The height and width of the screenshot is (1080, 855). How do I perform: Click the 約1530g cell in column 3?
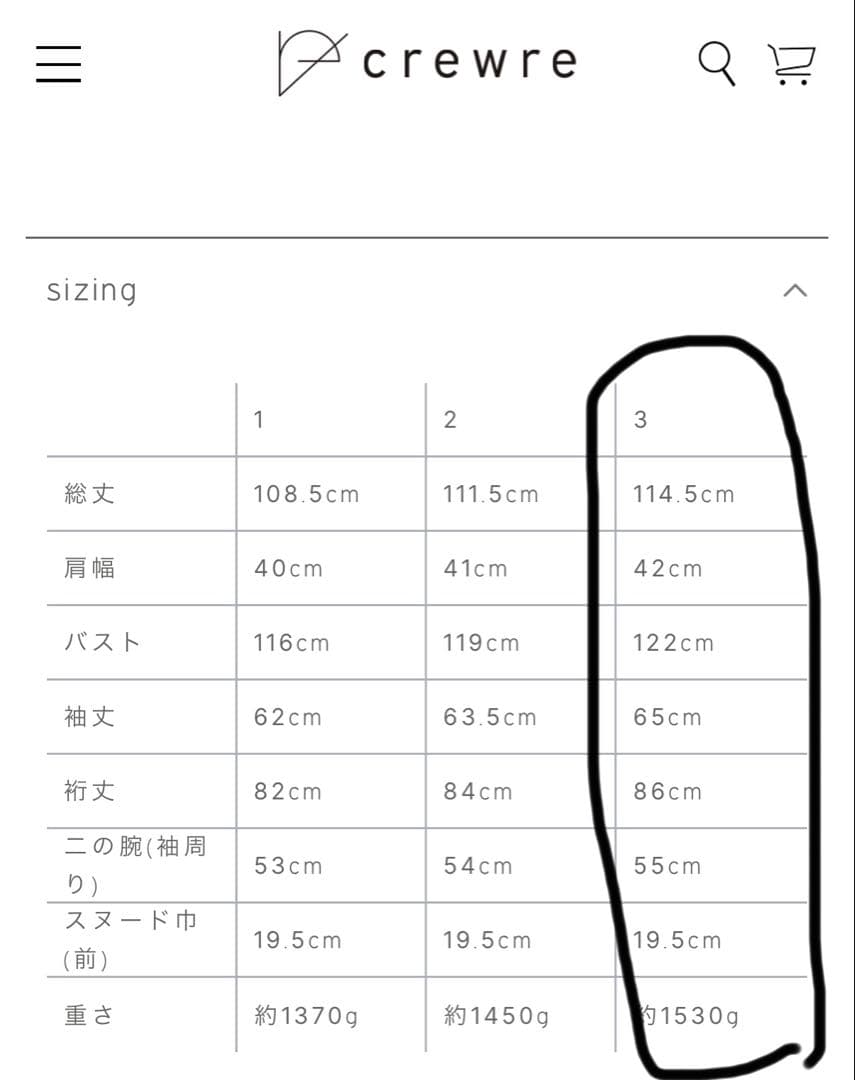click(685, 1015)
